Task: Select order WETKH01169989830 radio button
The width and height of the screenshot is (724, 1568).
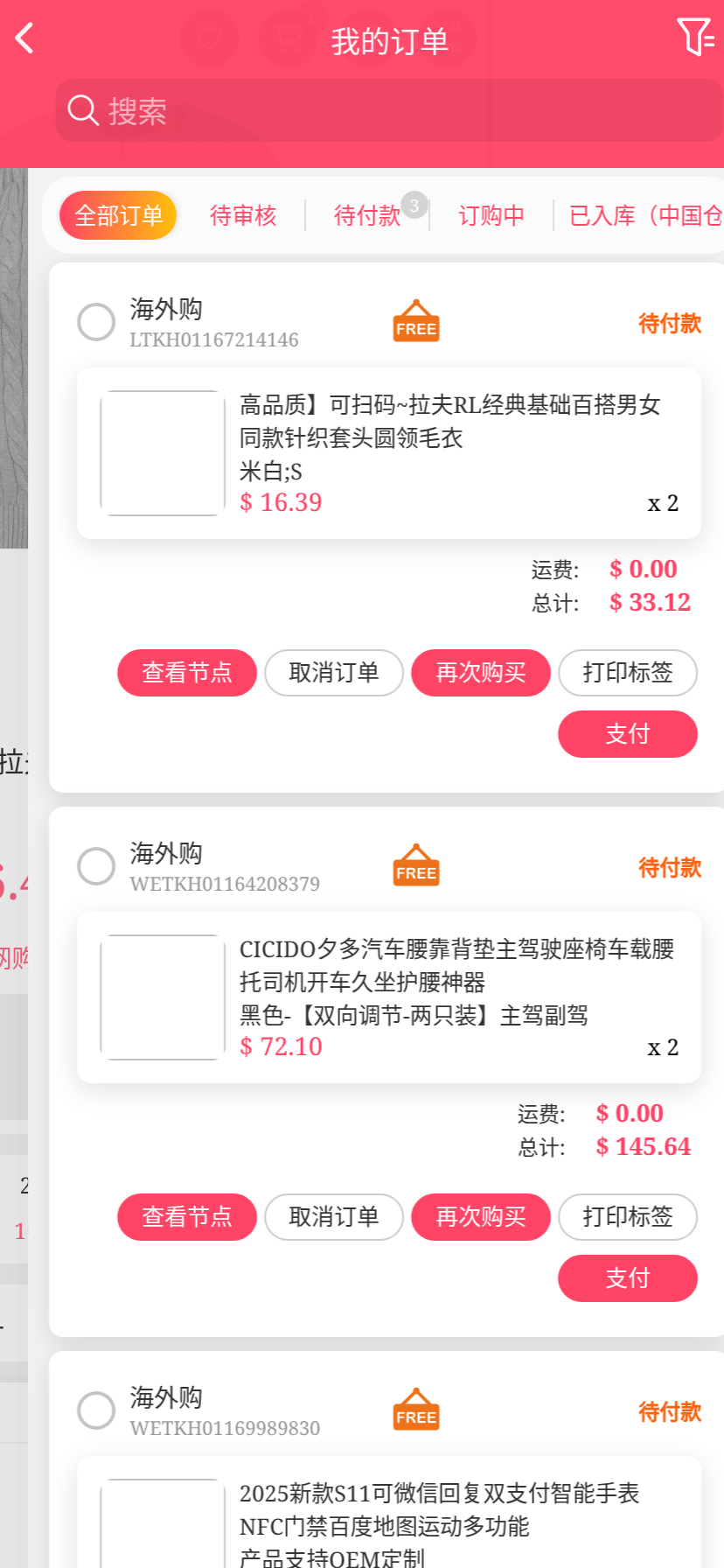Action: (x=96, y=1410)
